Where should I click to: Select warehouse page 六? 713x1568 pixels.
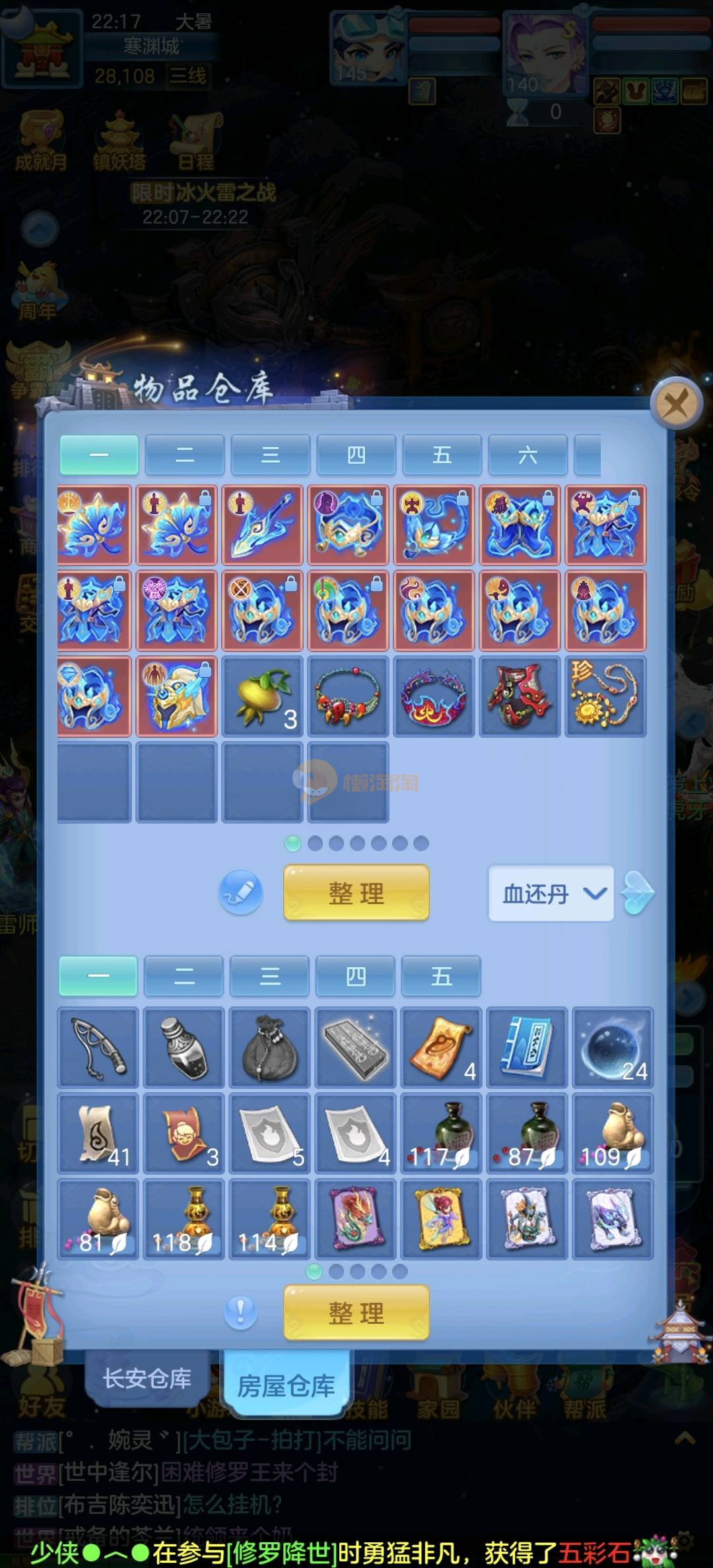coord(527,455)
